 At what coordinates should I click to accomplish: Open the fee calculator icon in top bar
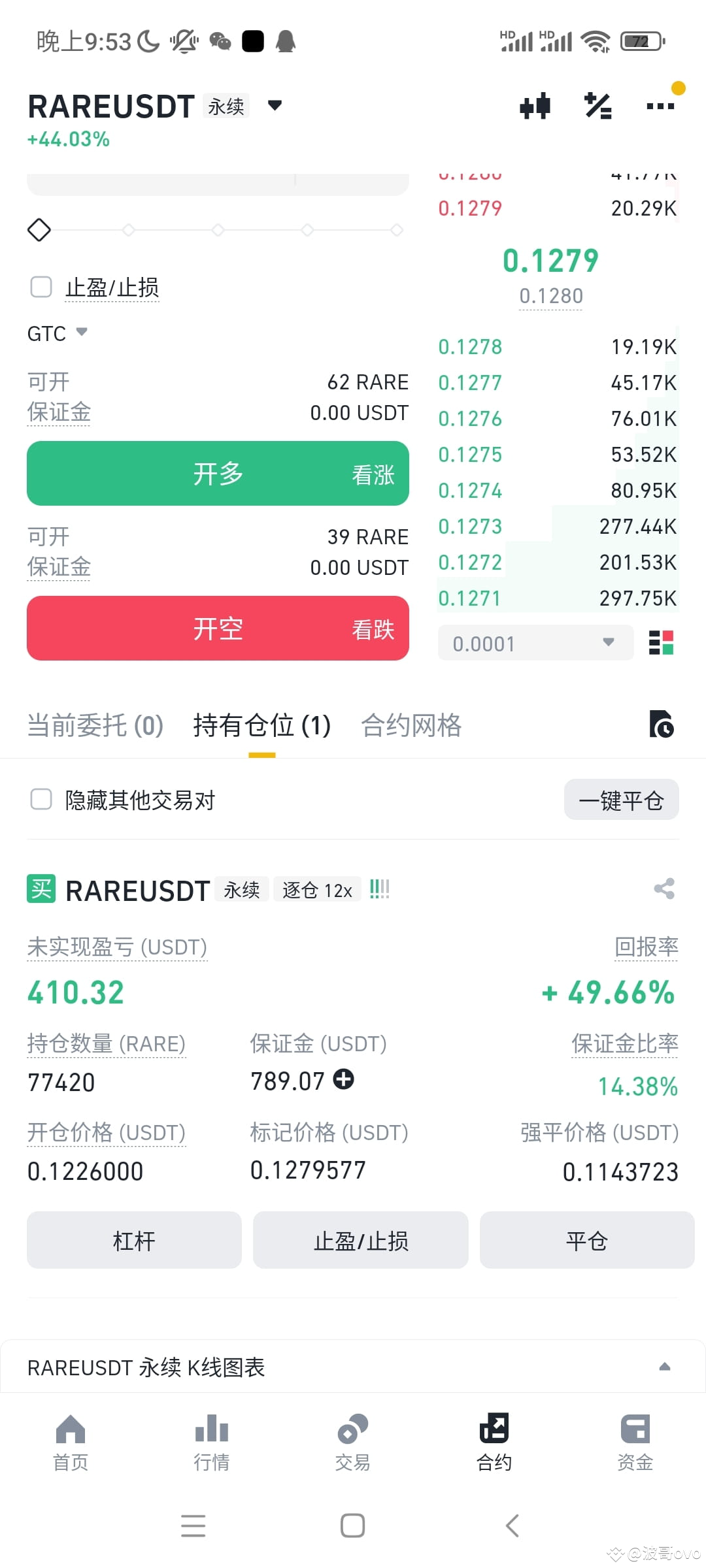596,106
